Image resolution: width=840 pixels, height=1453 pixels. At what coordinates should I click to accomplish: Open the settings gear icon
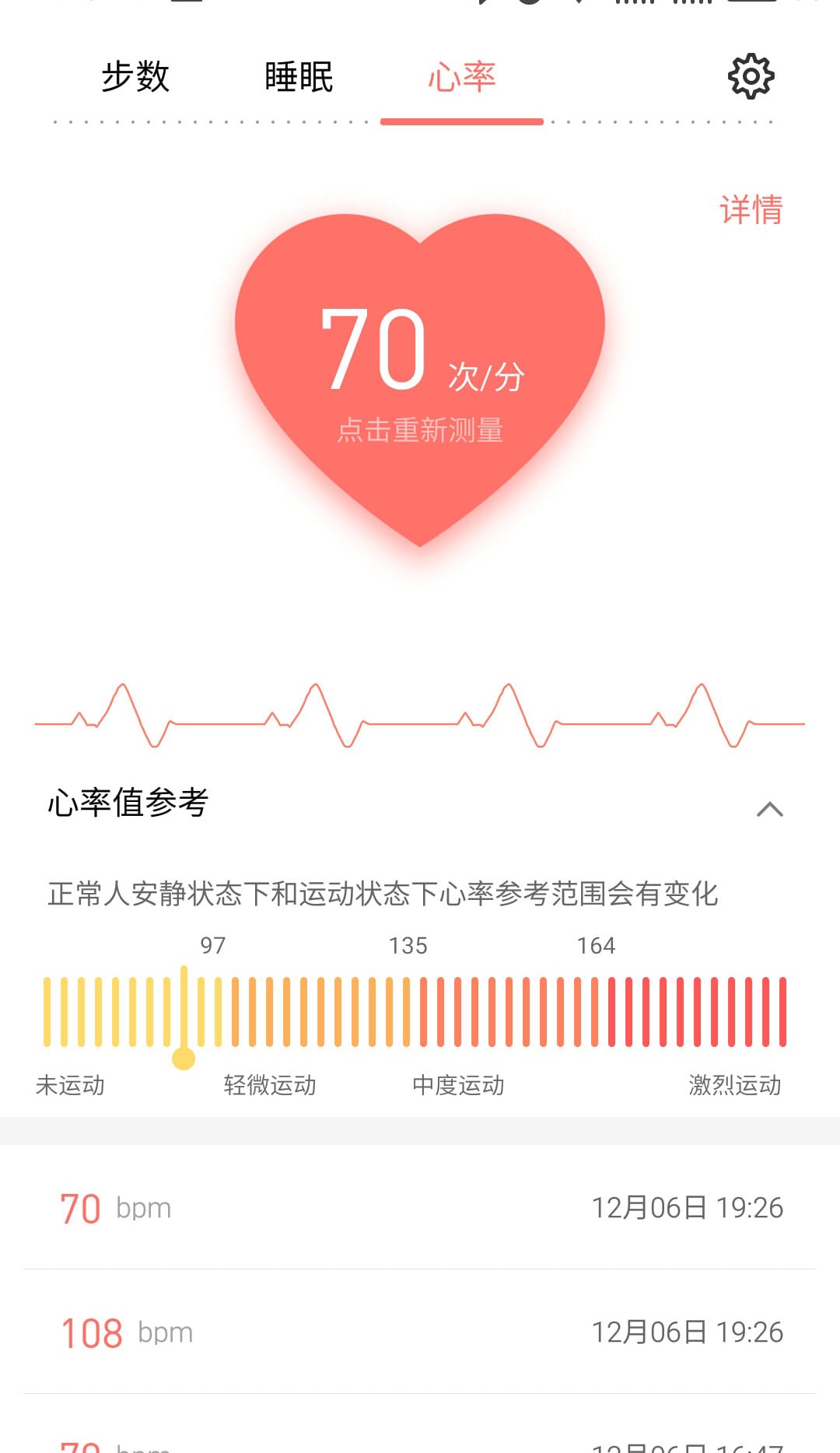point(751,75)
